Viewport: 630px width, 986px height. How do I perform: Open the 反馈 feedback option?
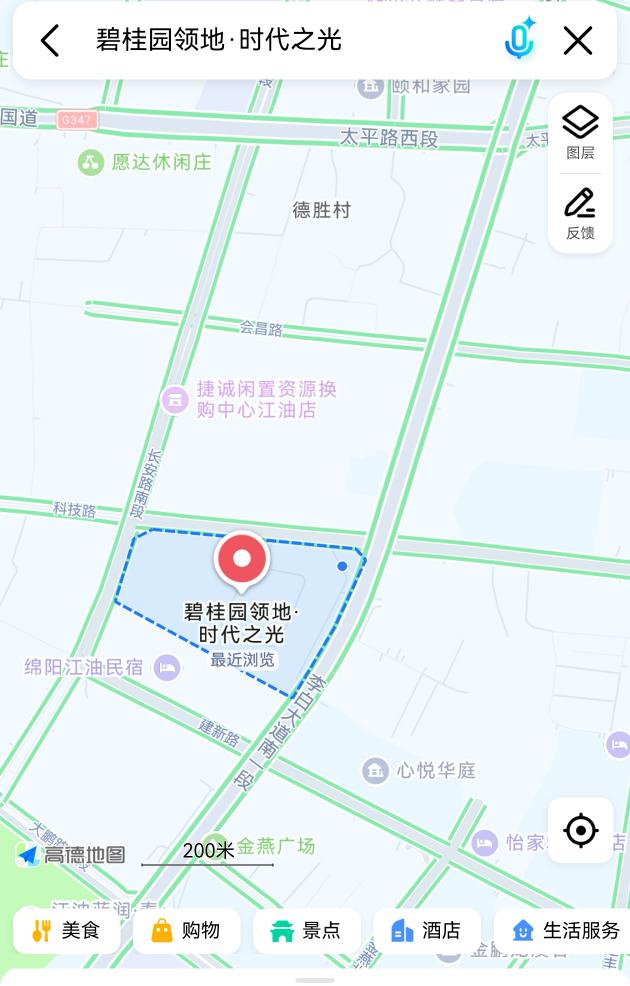(580, 212)
